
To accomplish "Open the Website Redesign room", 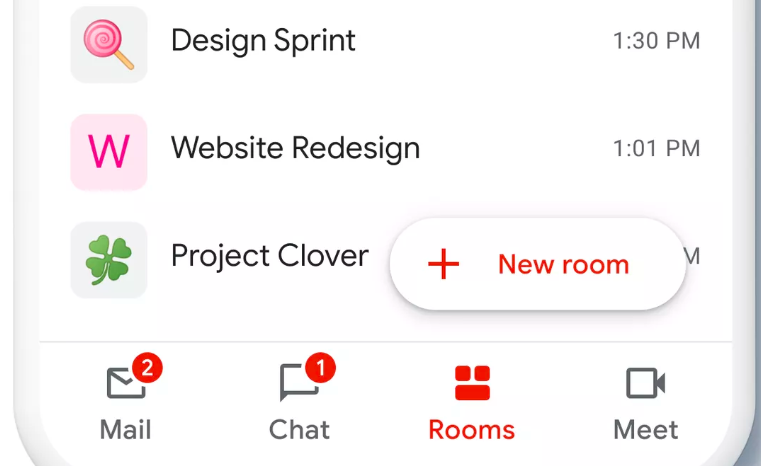I will click(x=295, y=150).
